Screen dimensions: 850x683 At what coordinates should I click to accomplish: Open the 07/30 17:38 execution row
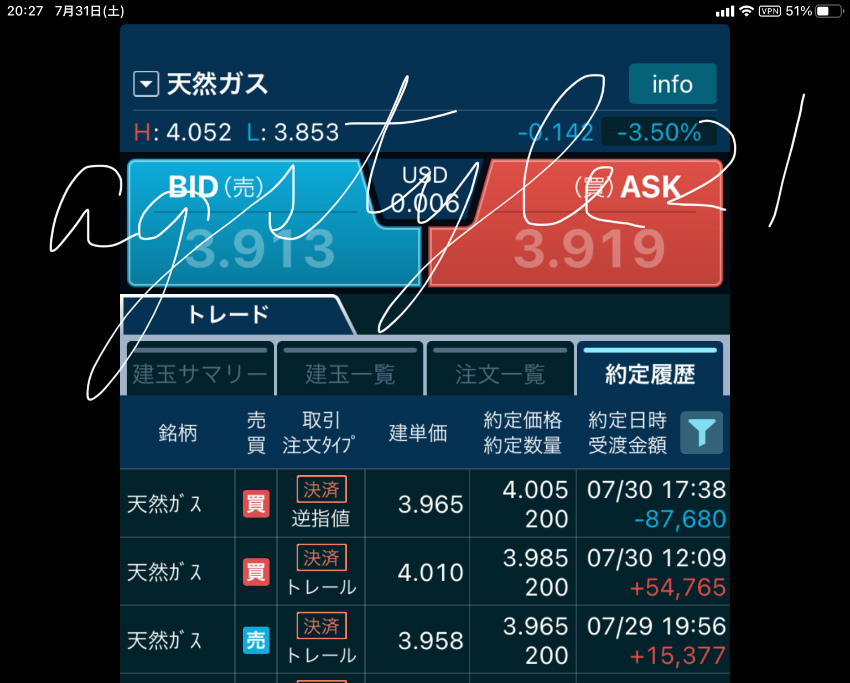coord(425,504)
